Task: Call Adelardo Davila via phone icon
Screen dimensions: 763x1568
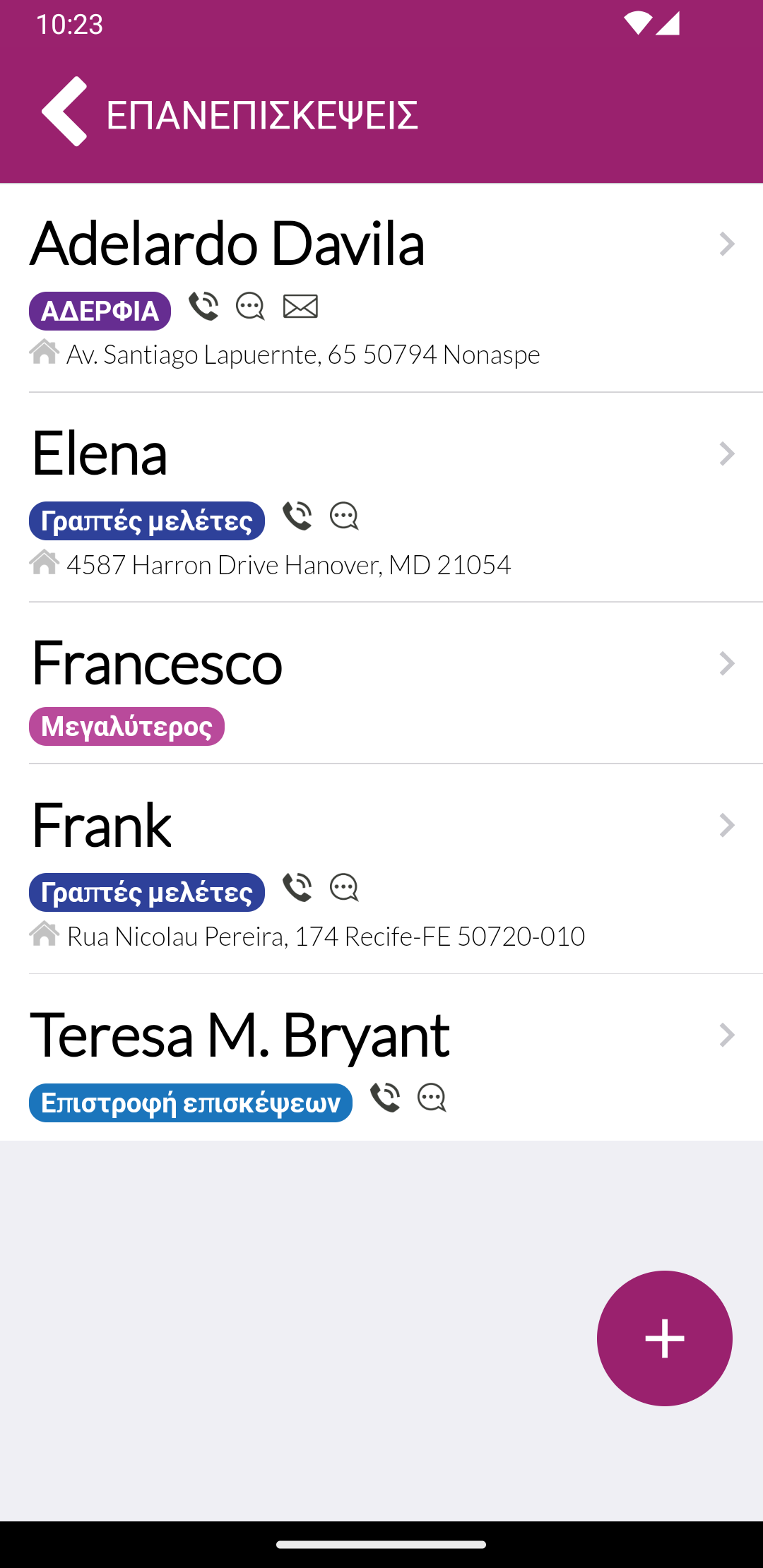Action: tap(203, 307)
